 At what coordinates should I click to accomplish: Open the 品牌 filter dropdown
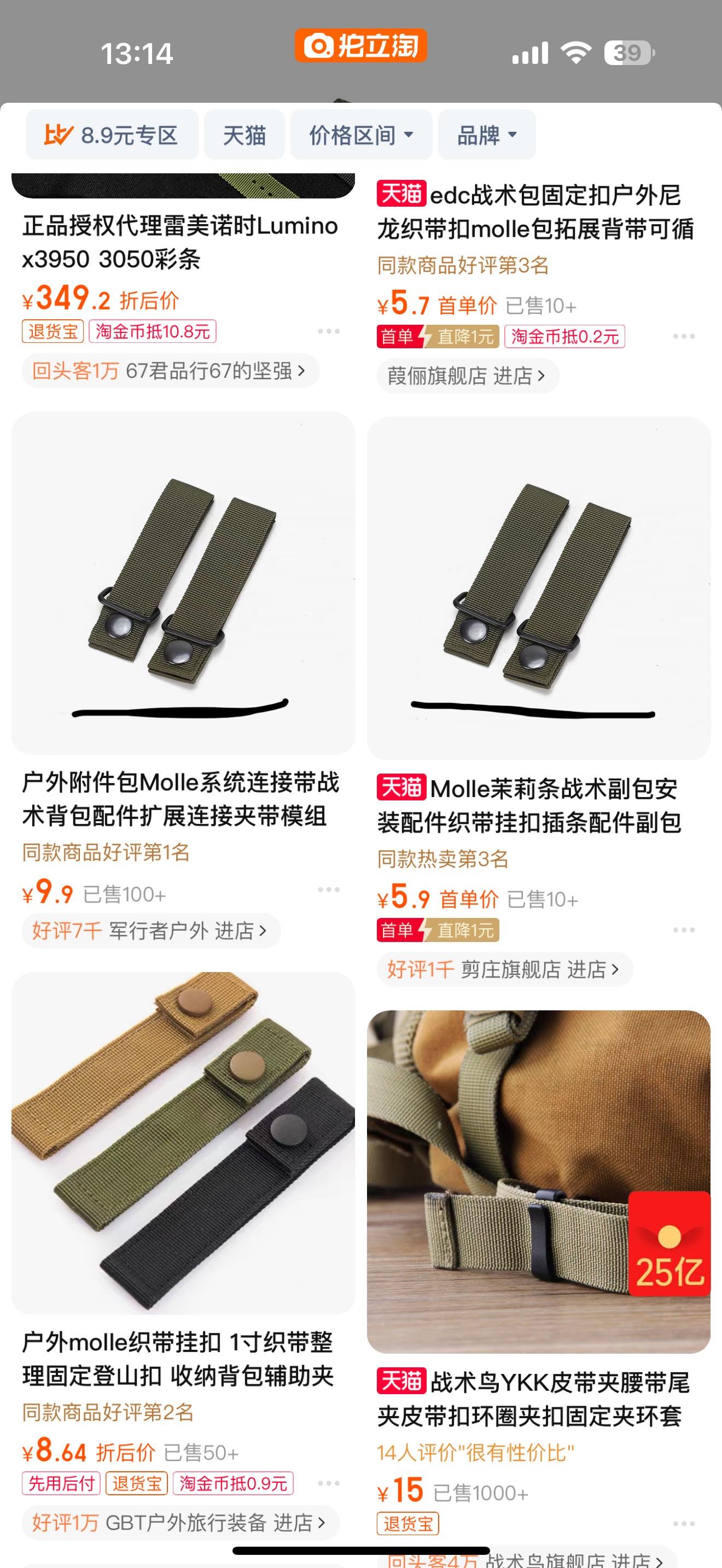(x=486, y=135)
